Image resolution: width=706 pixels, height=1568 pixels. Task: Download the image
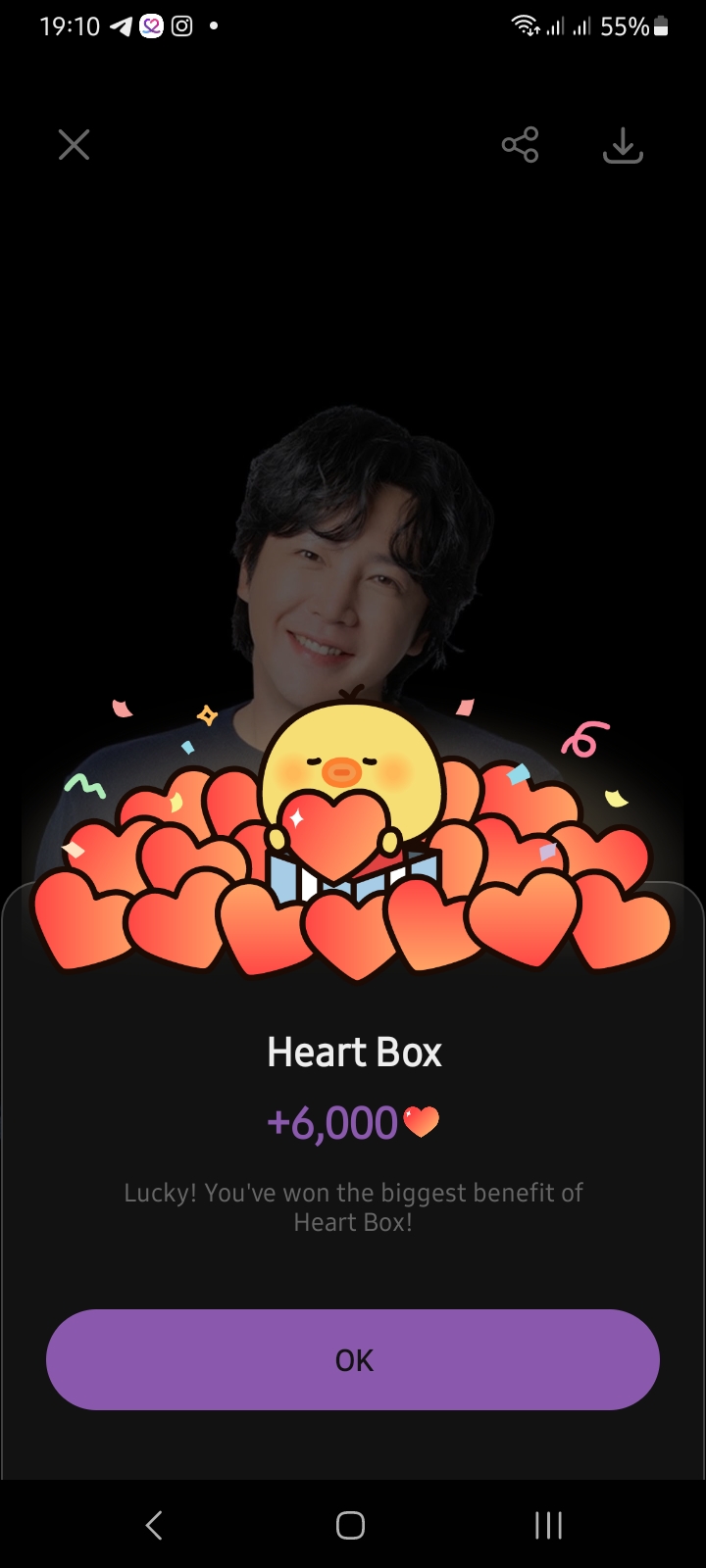pyautogui.click(x=623, y=145)
